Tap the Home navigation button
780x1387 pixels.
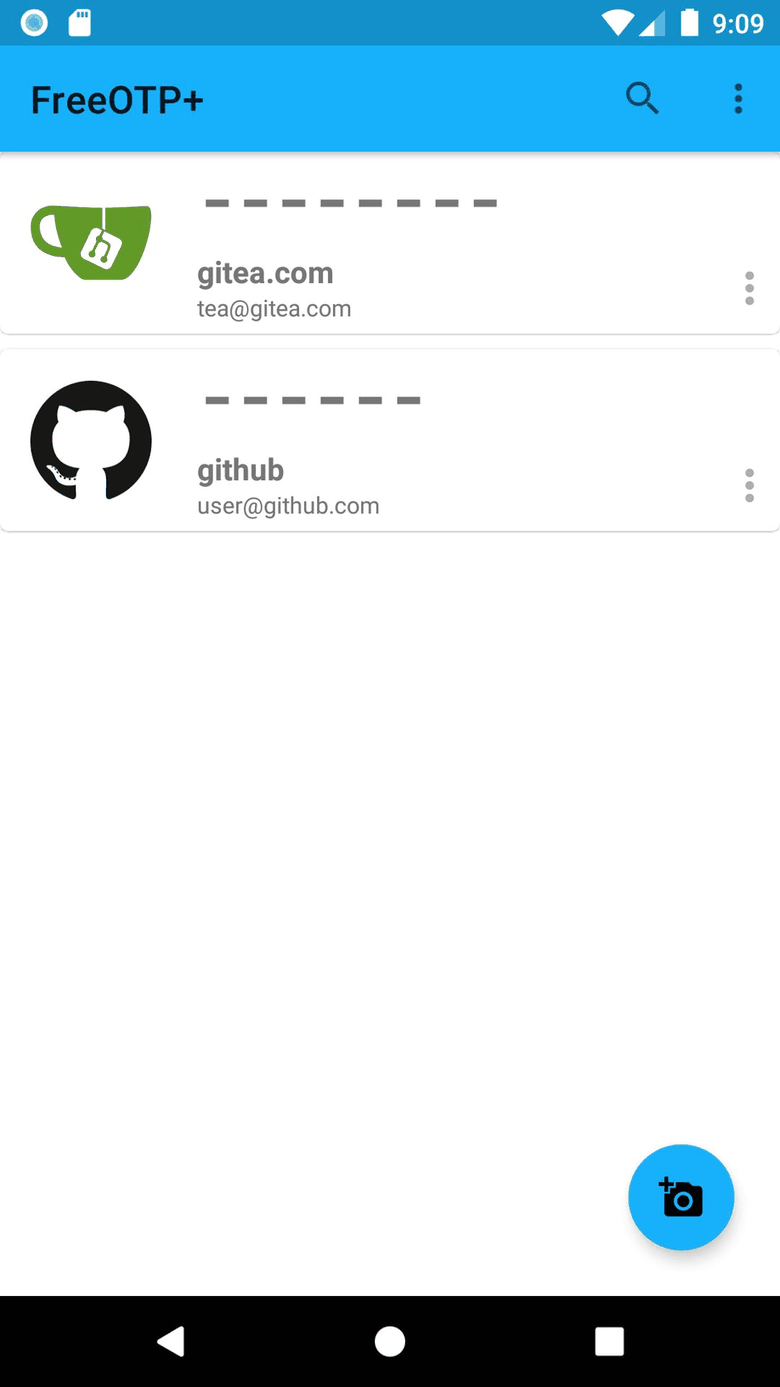click(x=390, y=1341)
